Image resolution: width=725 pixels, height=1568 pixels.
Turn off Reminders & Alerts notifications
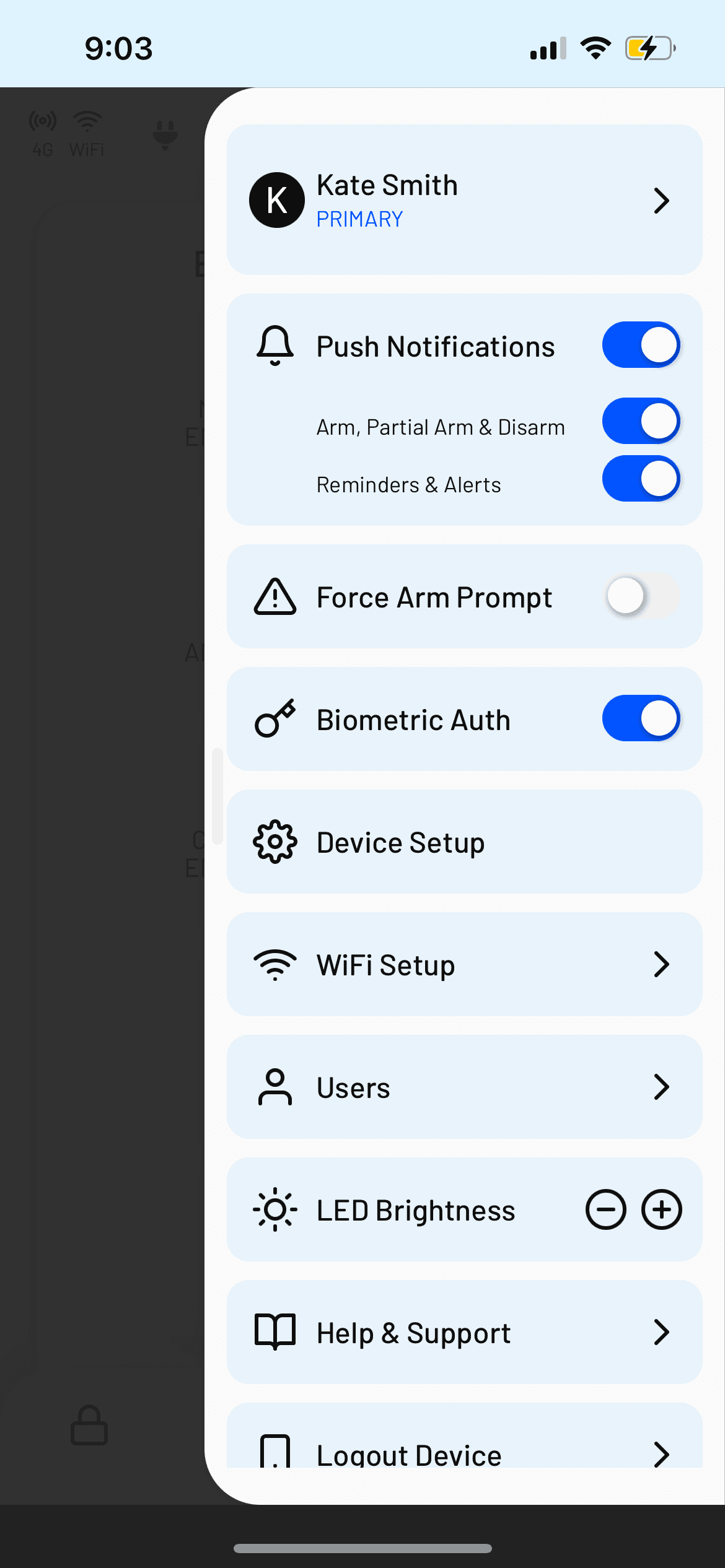point(641,478)
